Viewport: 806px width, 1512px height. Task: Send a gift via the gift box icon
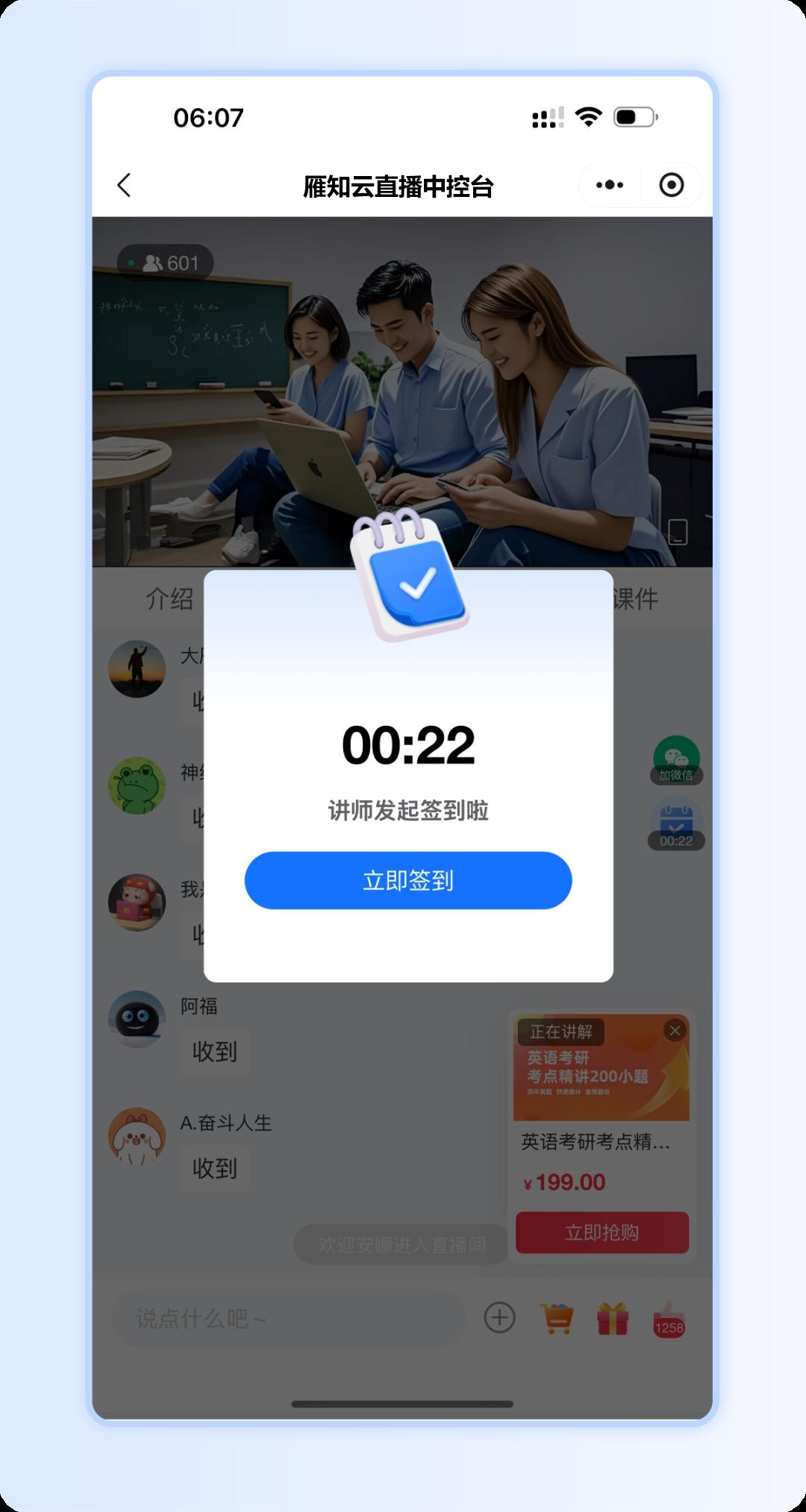pyautogui.click(x=613, y=1318)
